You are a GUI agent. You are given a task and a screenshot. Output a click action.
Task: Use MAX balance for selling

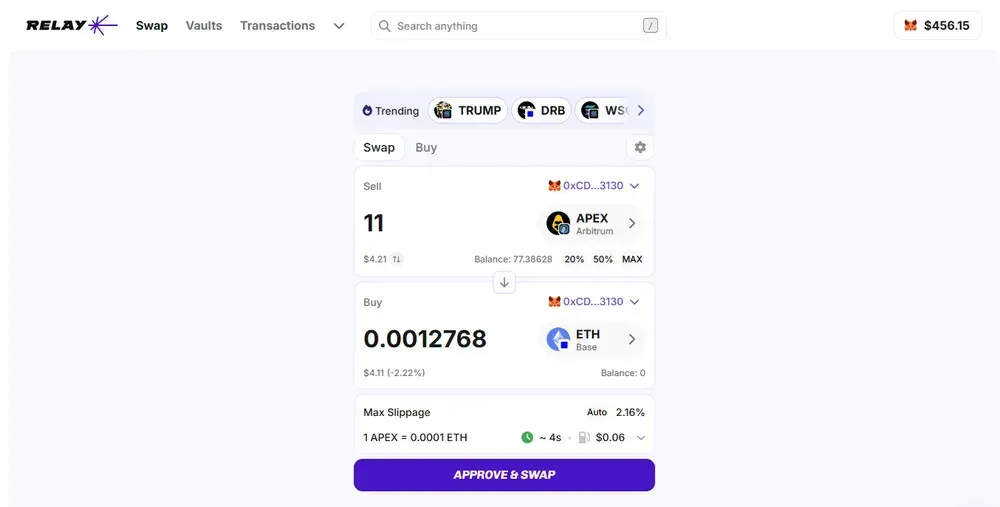click(632, 259)
